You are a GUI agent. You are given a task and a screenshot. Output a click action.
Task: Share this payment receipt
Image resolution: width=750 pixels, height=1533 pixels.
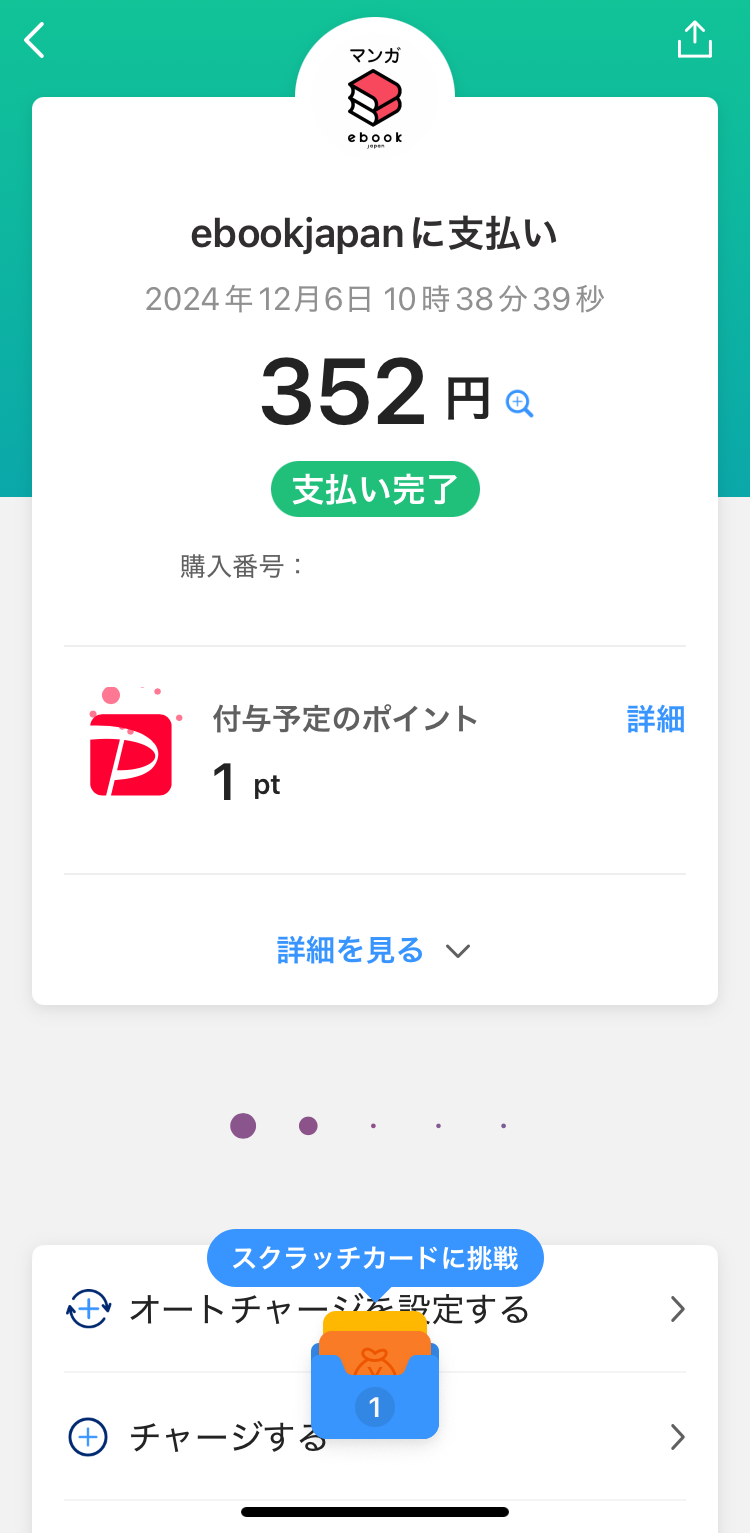coord(694,40)
